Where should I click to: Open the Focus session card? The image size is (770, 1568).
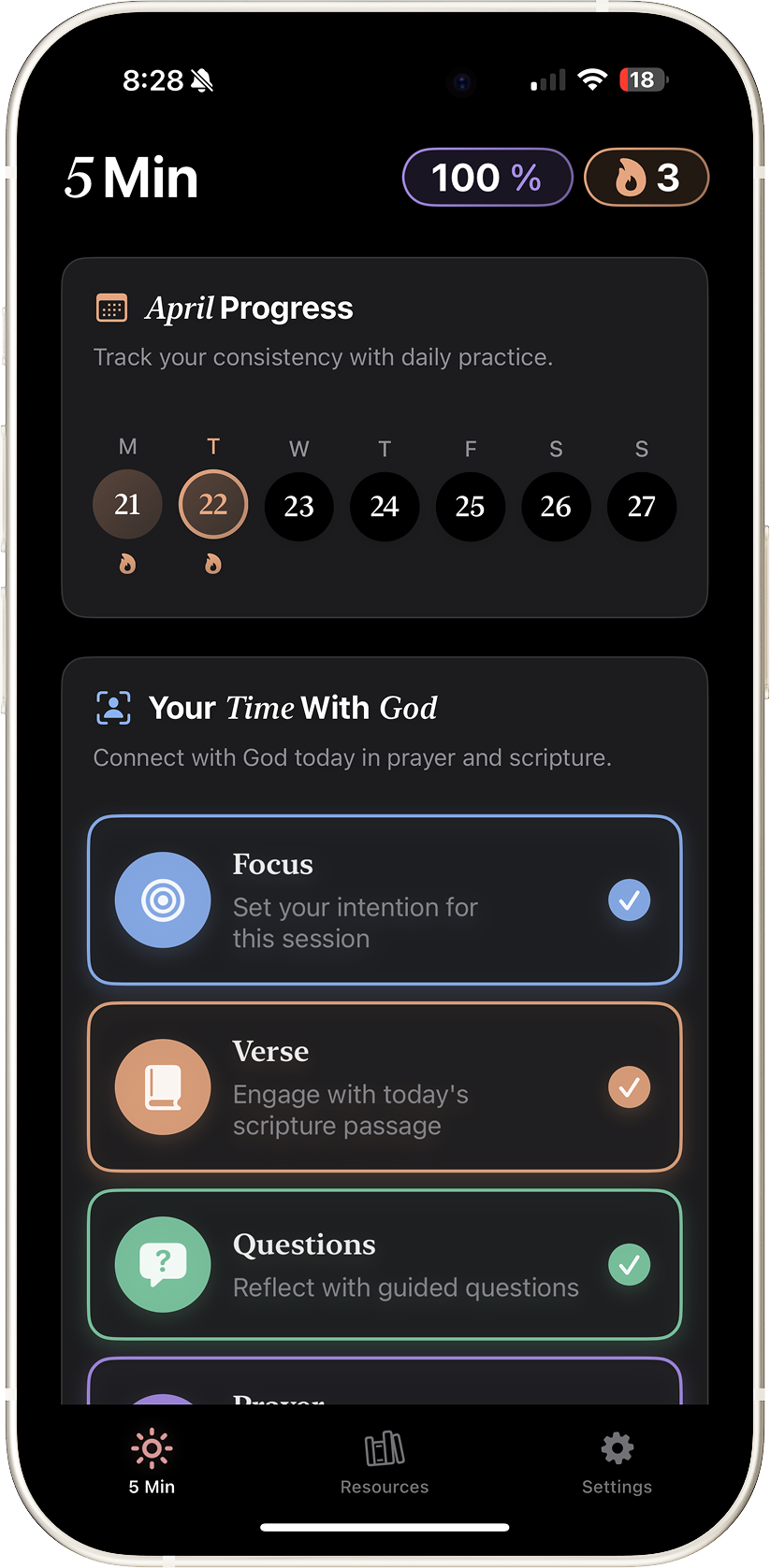384,899
